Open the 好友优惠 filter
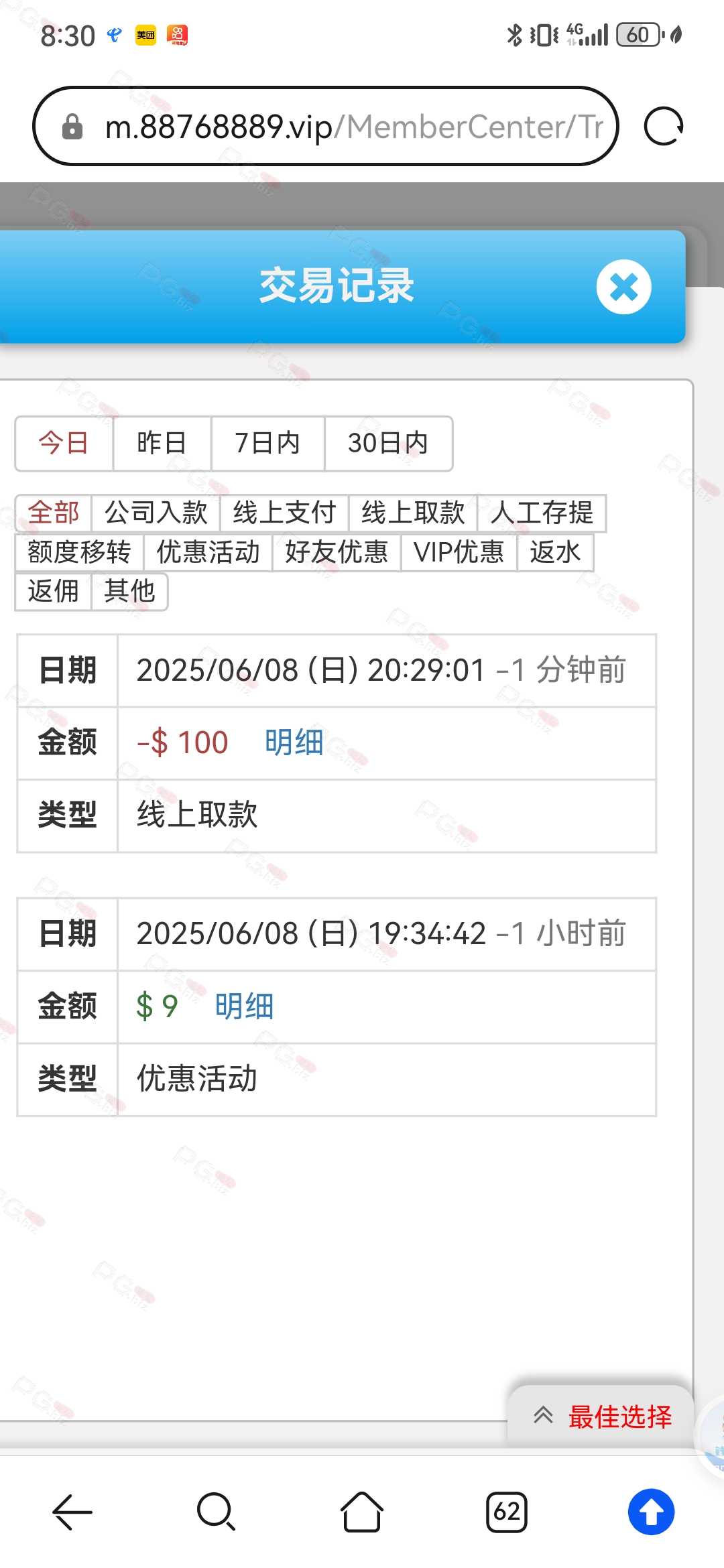This screenshot has height=1568, width=724. coord(337,552)
